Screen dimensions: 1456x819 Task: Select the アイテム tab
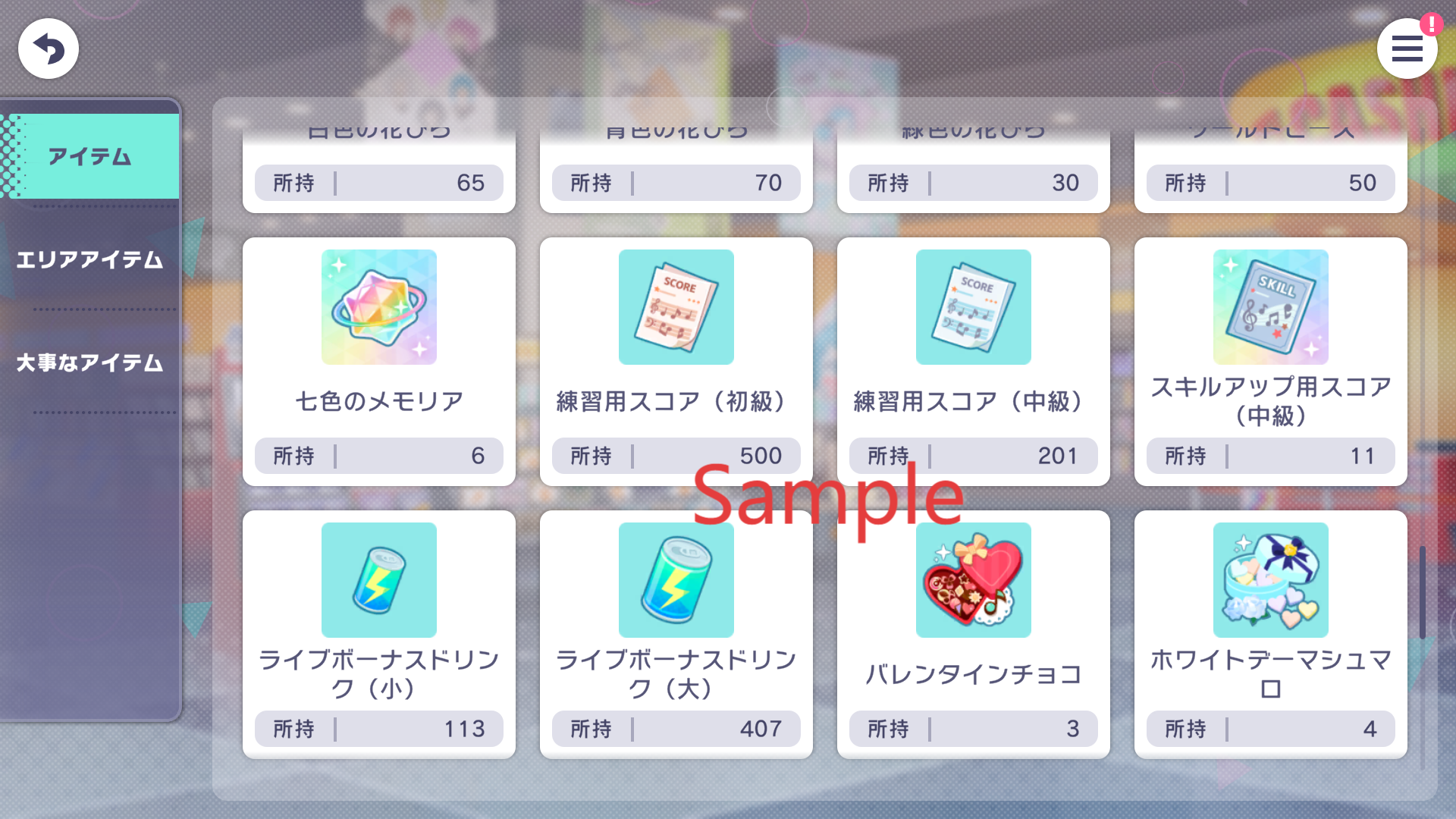click(x=89, y=156)
